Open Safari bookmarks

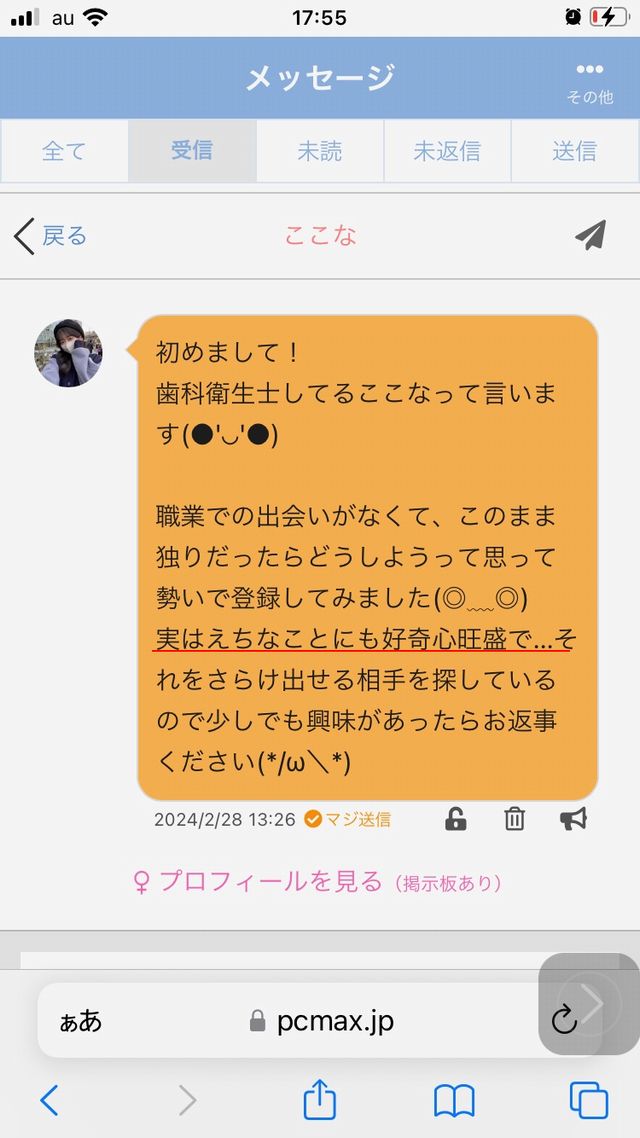tap(454, 1100)
